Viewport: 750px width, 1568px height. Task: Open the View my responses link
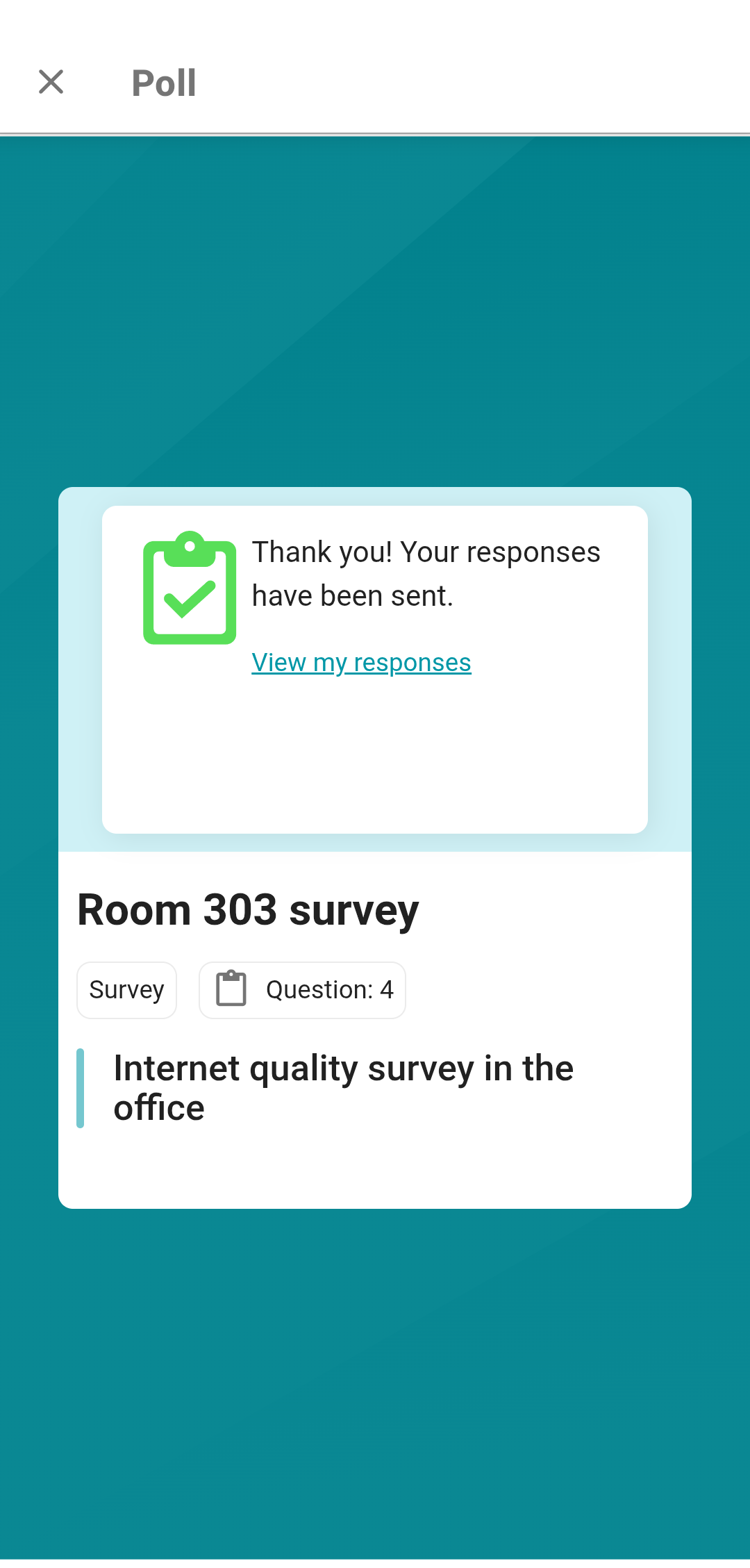click(x=361, y=663)
